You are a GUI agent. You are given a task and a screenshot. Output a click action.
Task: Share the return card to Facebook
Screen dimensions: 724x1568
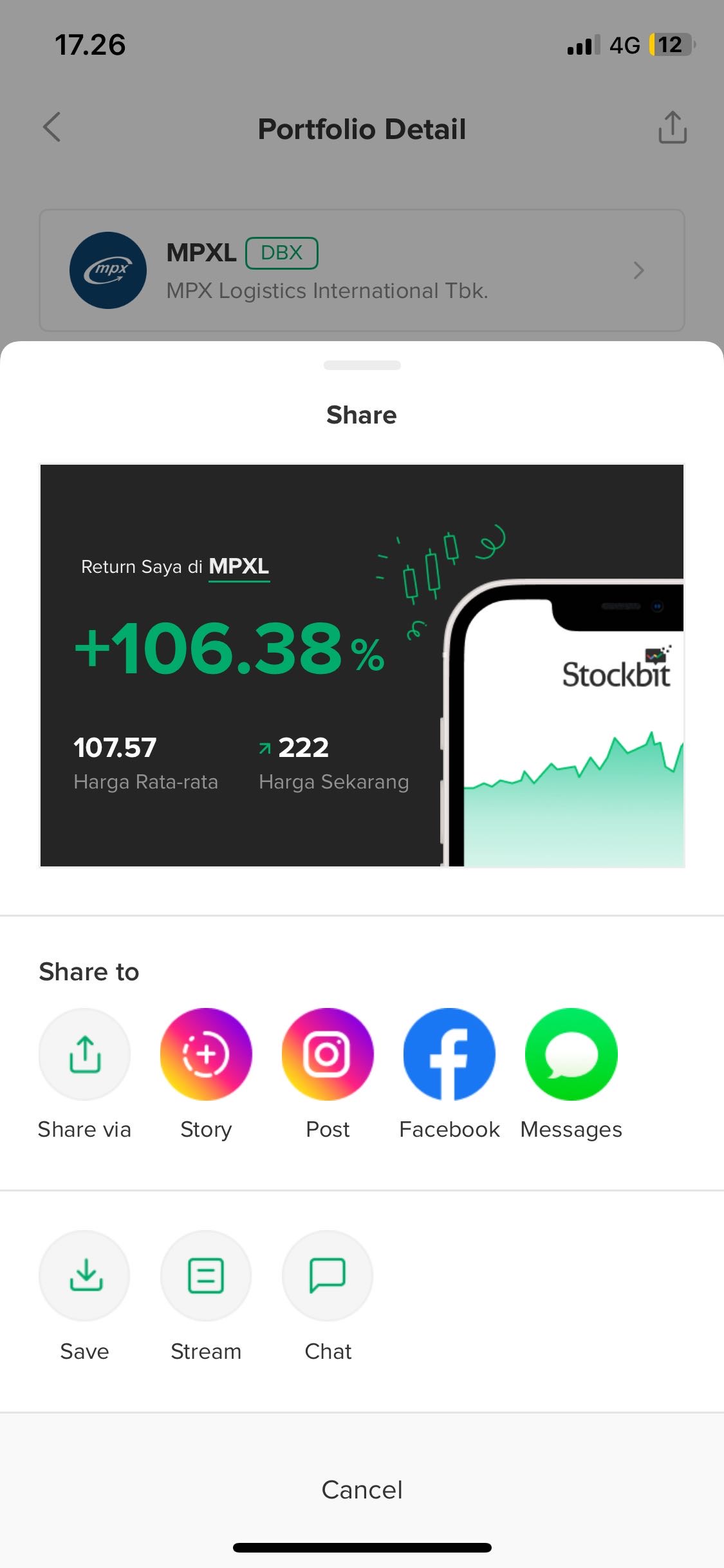pos(449,1054)
